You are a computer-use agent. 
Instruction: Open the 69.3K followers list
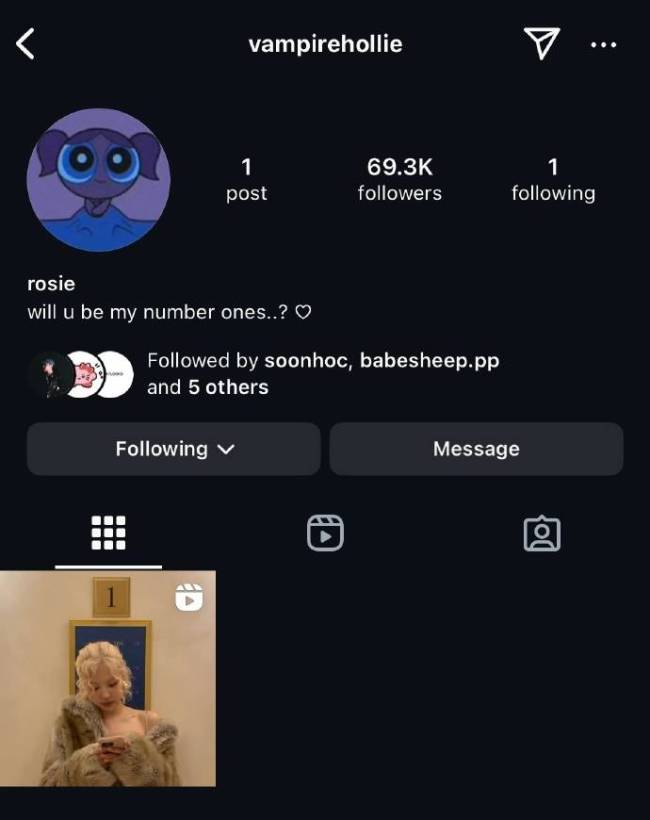(399, 180)
